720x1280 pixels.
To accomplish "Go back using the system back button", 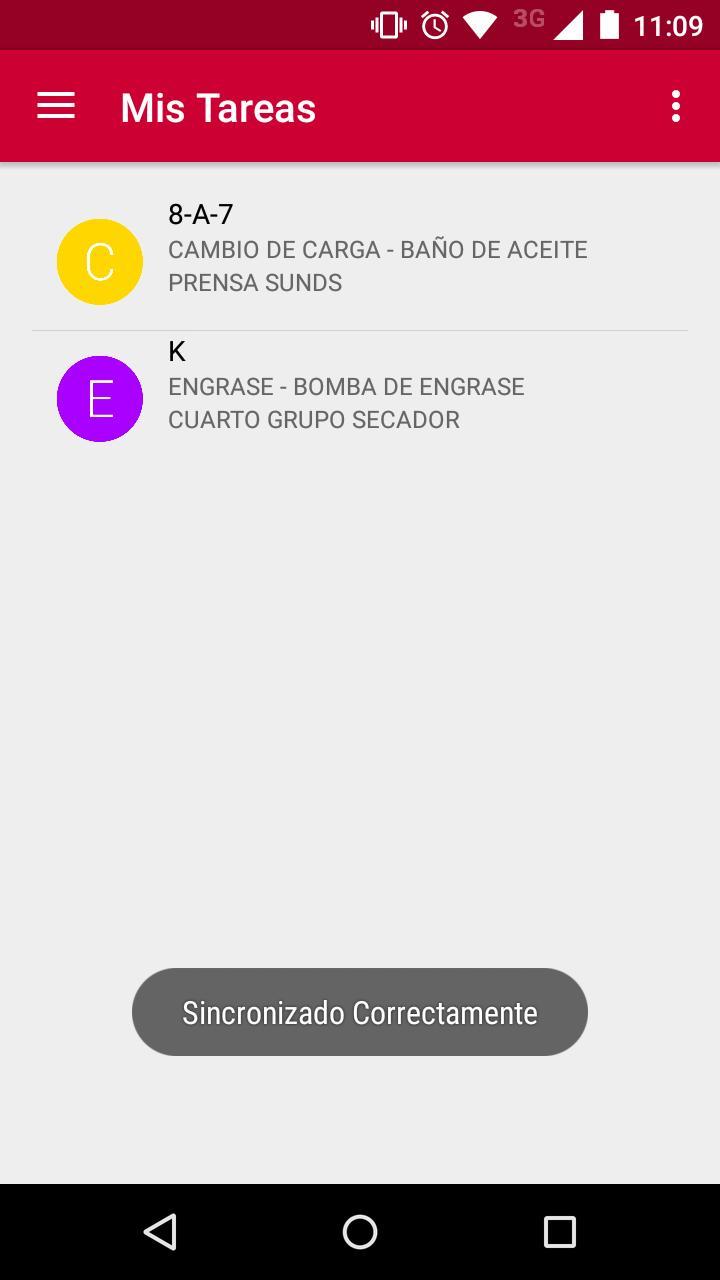I will (160, 1231).
